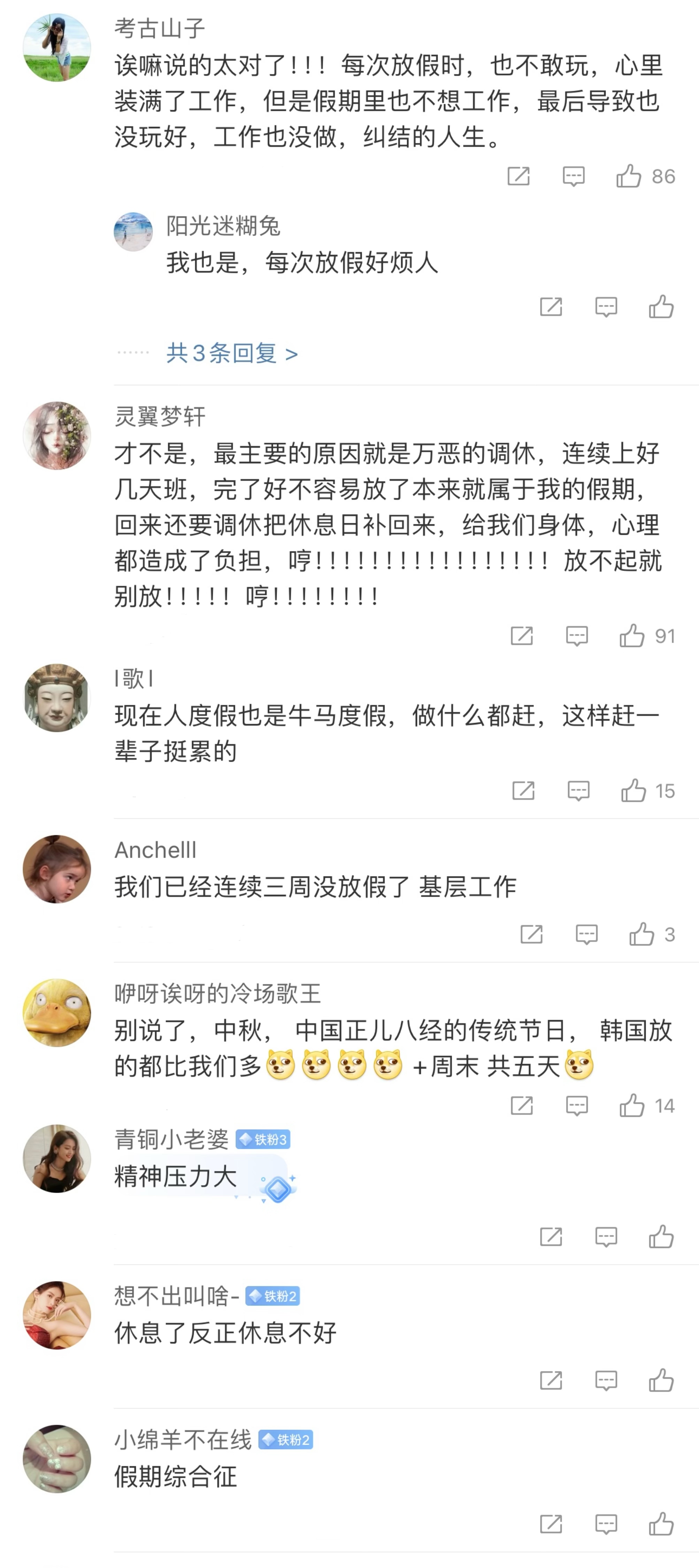Like 阳光迷糊兔's reply
Screen dimensions: 699x1568
pos(661,307)
